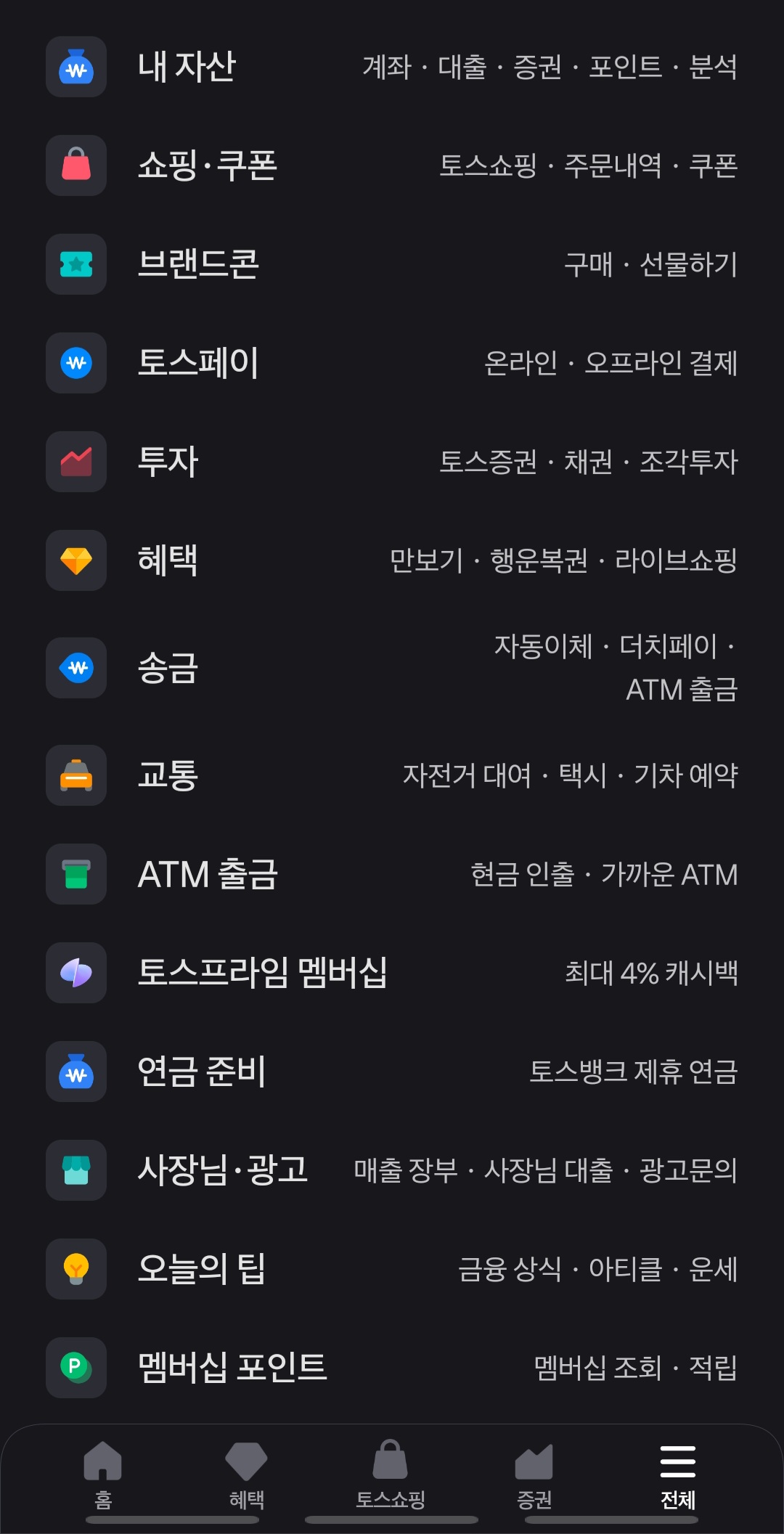Open the 내 자산 row

tap(392, 67)
